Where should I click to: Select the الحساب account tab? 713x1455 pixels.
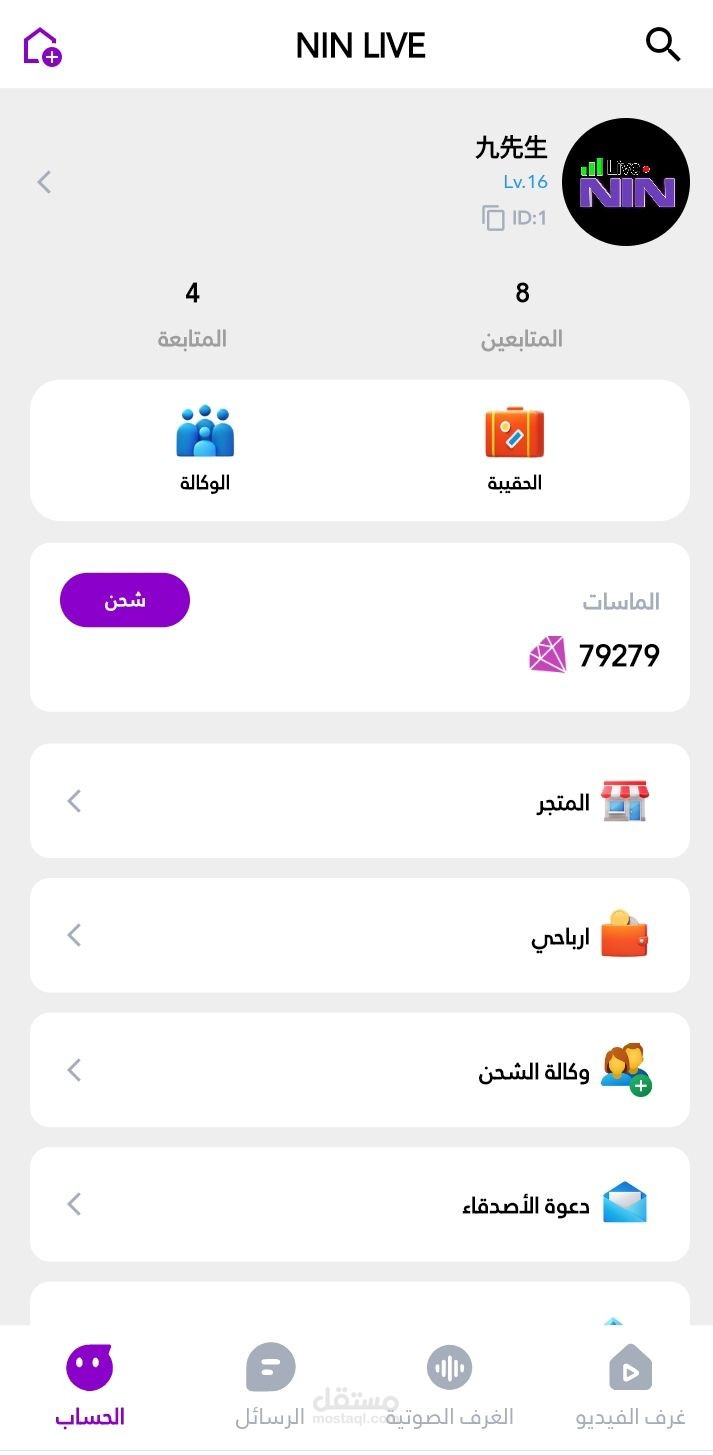pyautogui.click(x=90, y=1387)
